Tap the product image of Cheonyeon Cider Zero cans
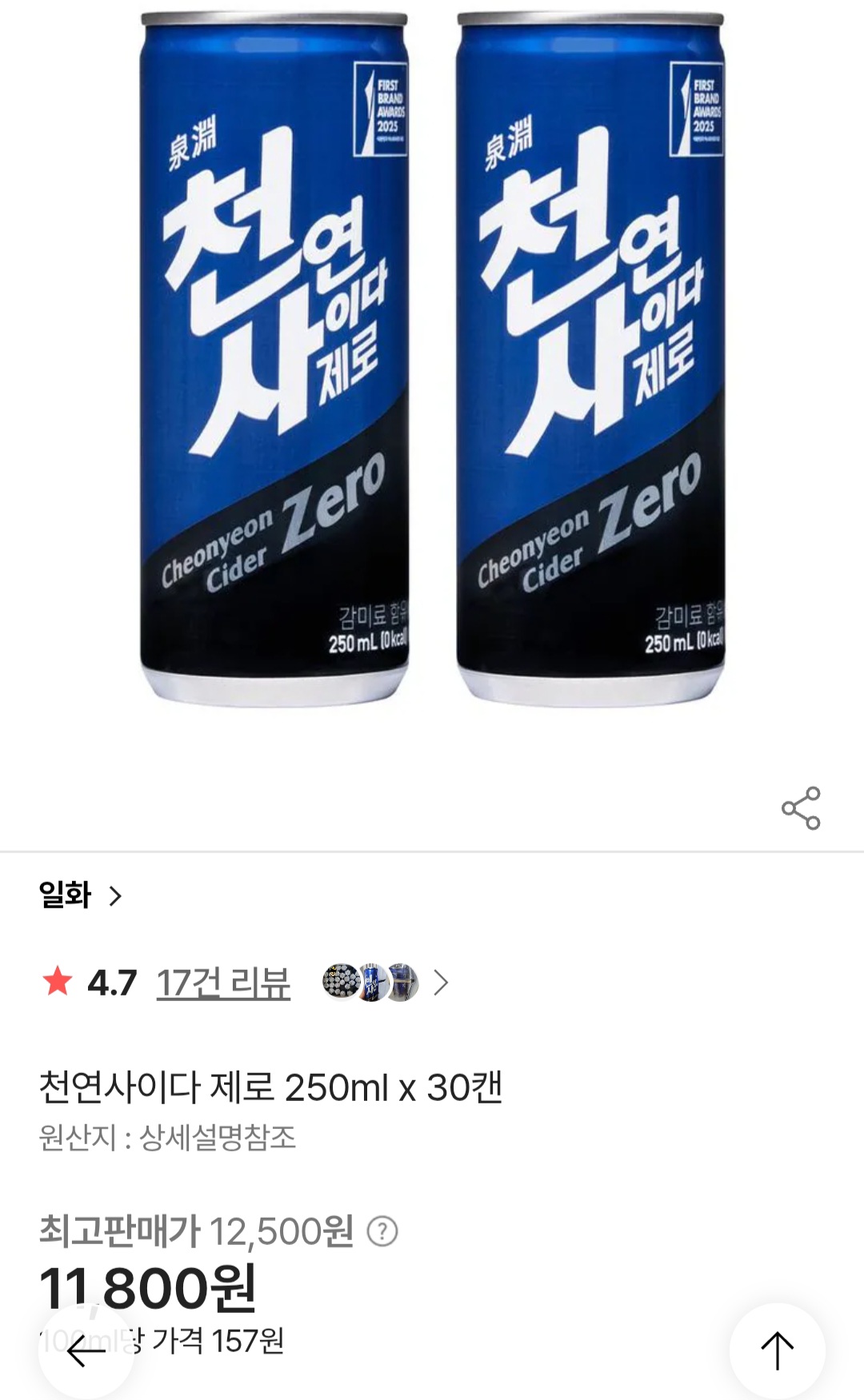This screenshot has height=1400, width=864. point(432,360)
